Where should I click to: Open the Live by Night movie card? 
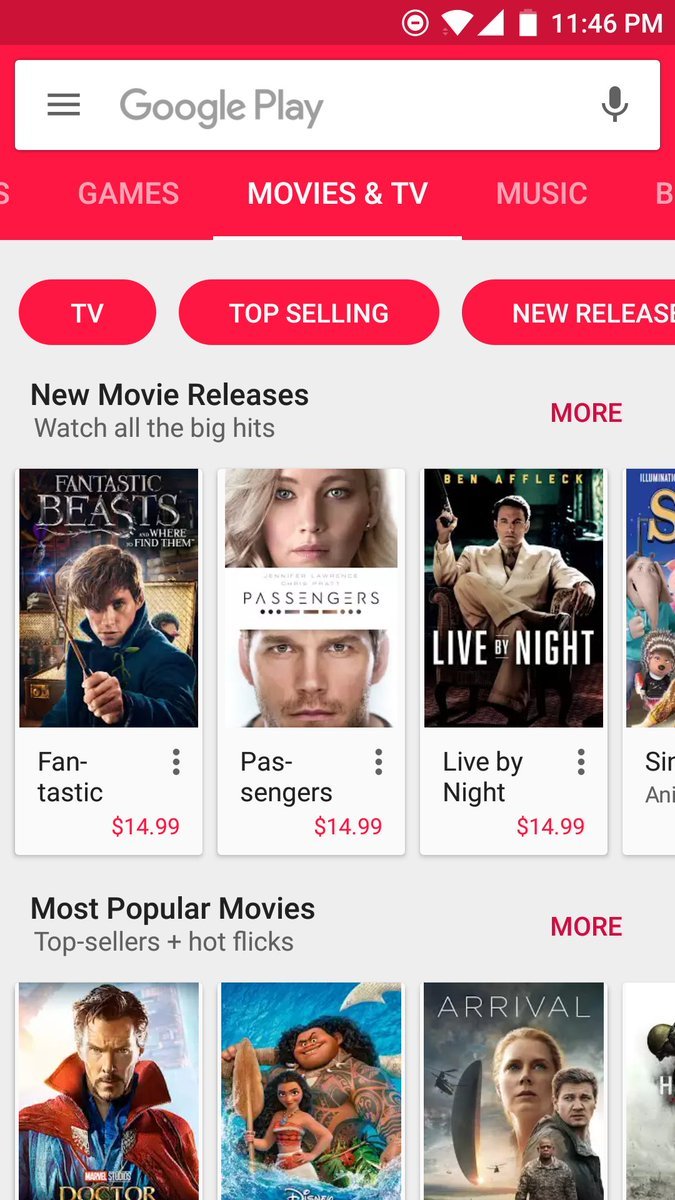click(513, 598)
